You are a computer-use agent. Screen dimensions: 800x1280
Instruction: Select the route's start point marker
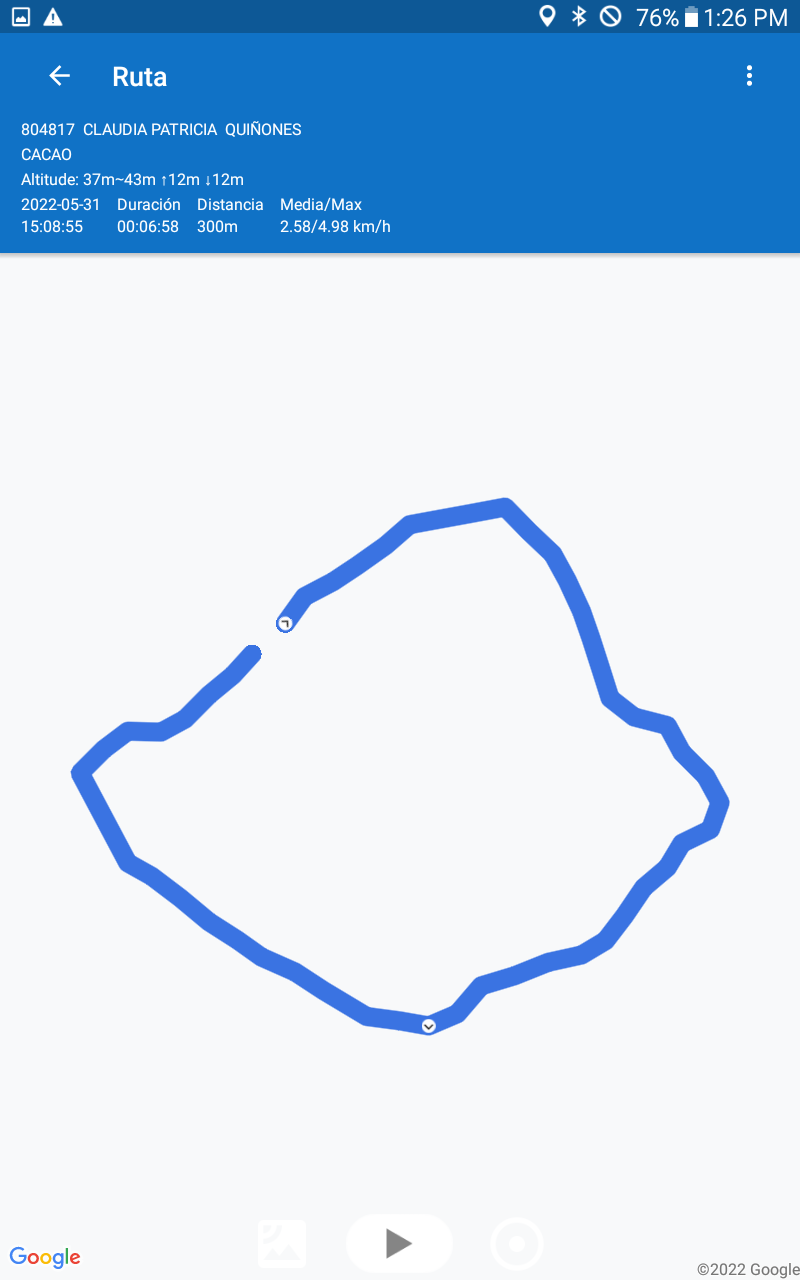[x=285, y=624]
